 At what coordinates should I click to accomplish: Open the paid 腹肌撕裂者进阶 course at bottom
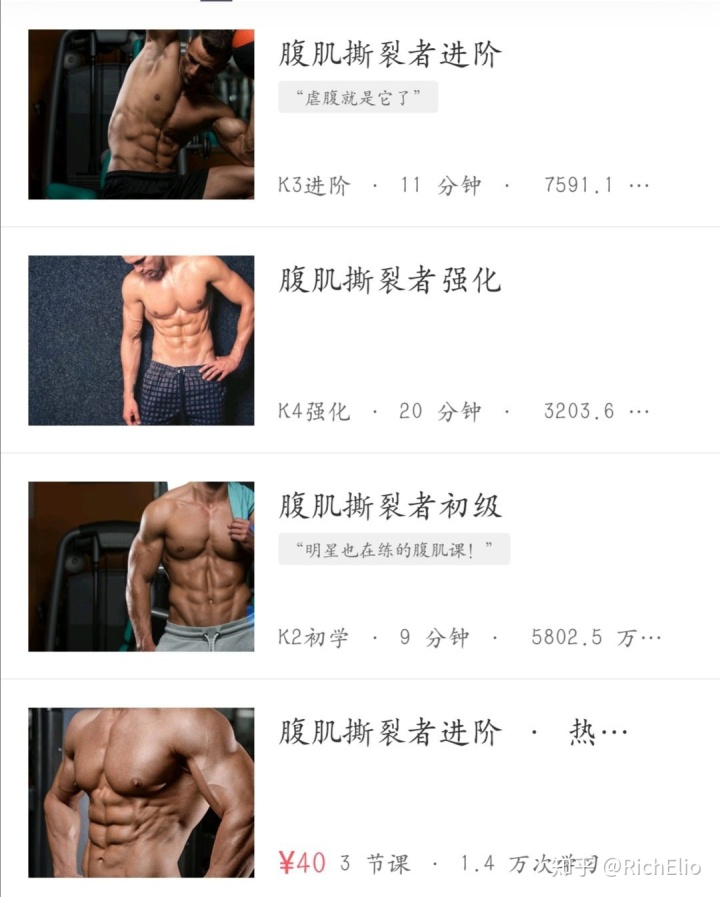[389, 733]
